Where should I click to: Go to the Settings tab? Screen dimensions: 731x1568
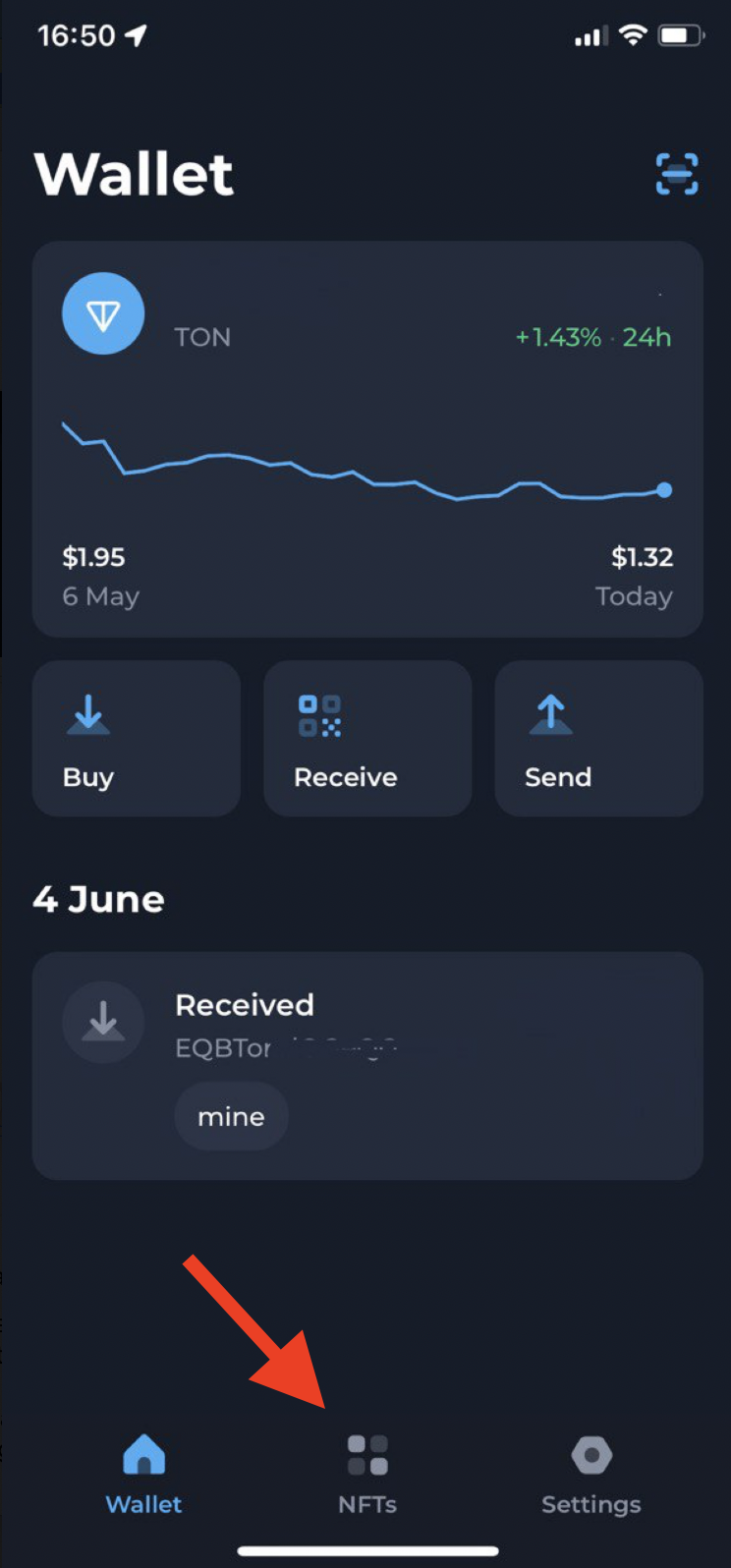(590, 1472)
